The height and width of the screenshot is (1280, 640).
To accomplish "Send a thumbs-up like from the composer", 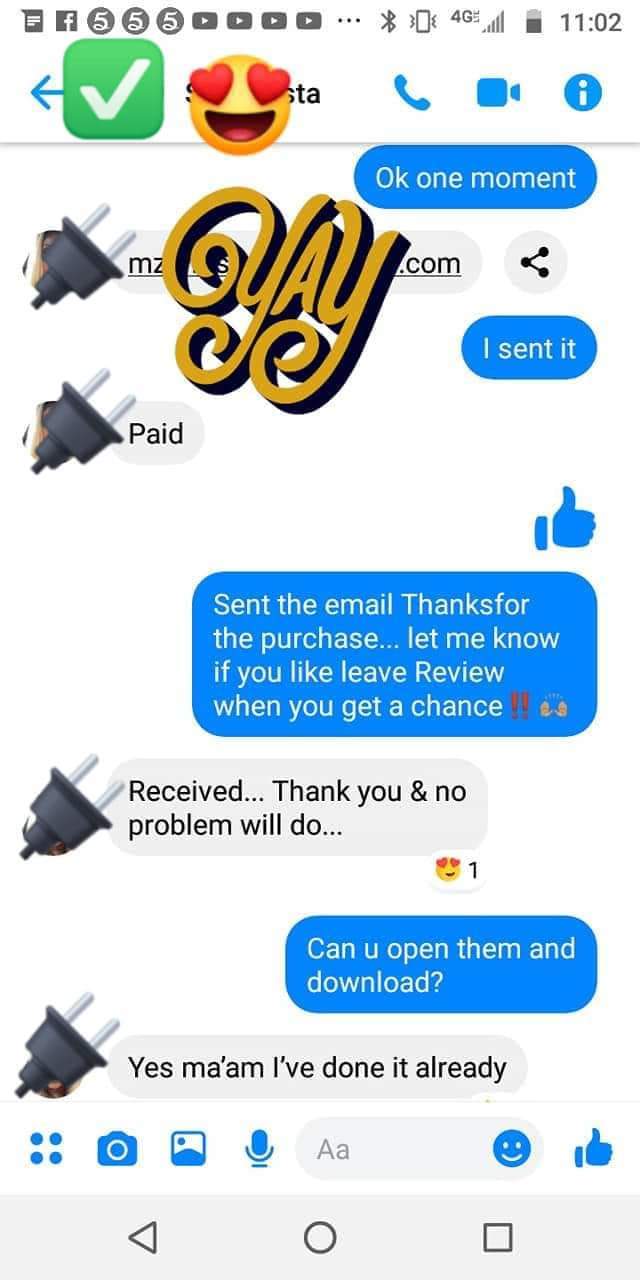I will (592, 1148).
